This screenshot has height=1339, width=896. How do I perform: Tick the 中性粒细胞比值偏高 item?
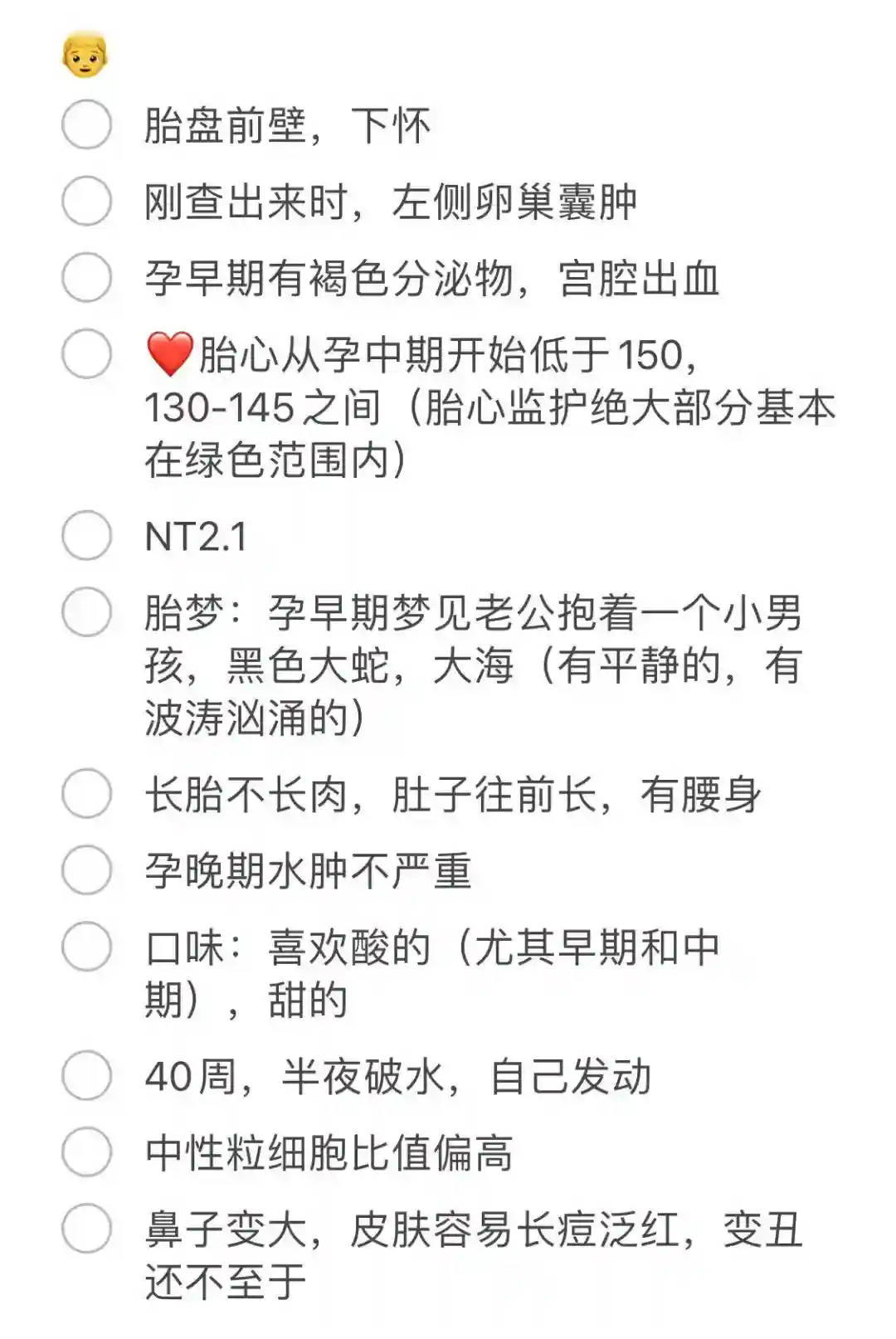click(x=86, y=1152)
